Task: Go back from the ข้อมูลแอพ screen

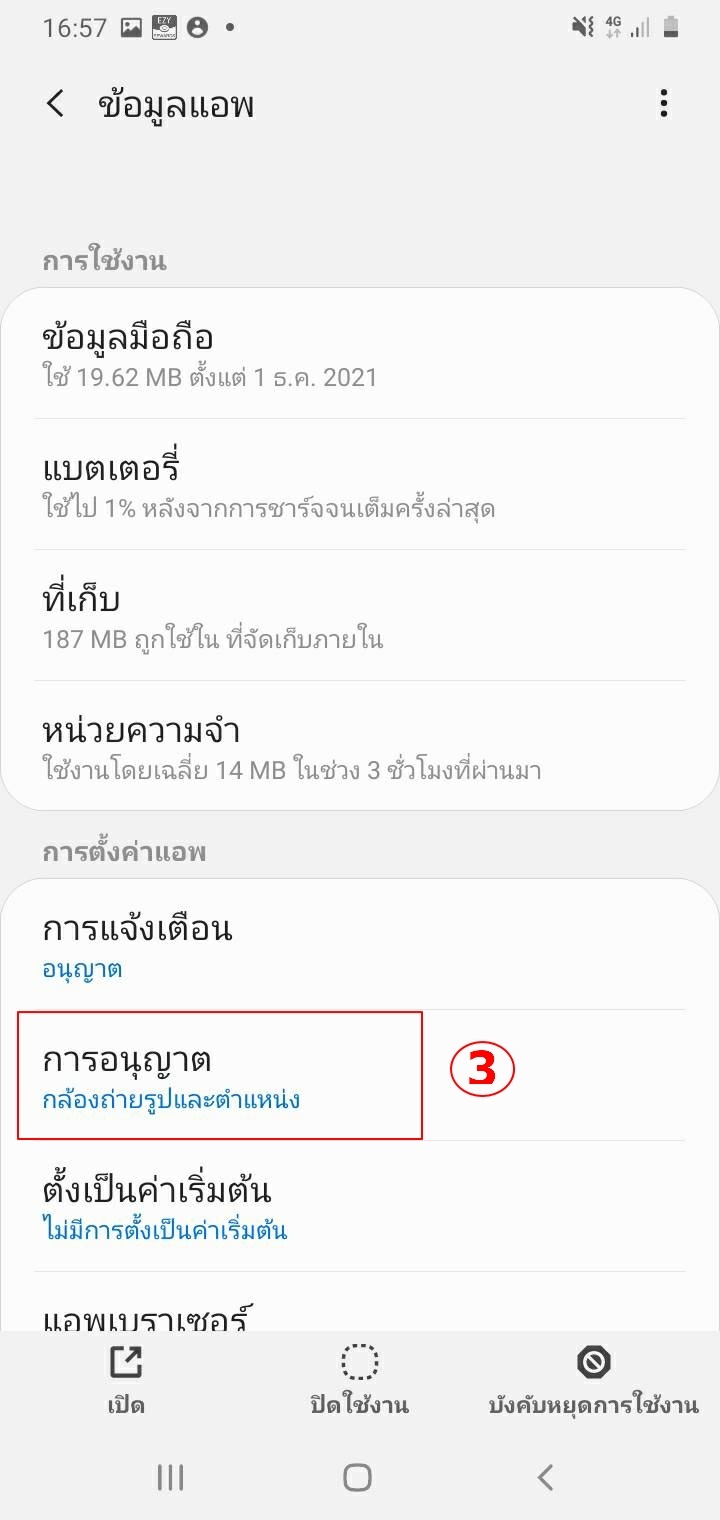Action: (x=56, y=104)
